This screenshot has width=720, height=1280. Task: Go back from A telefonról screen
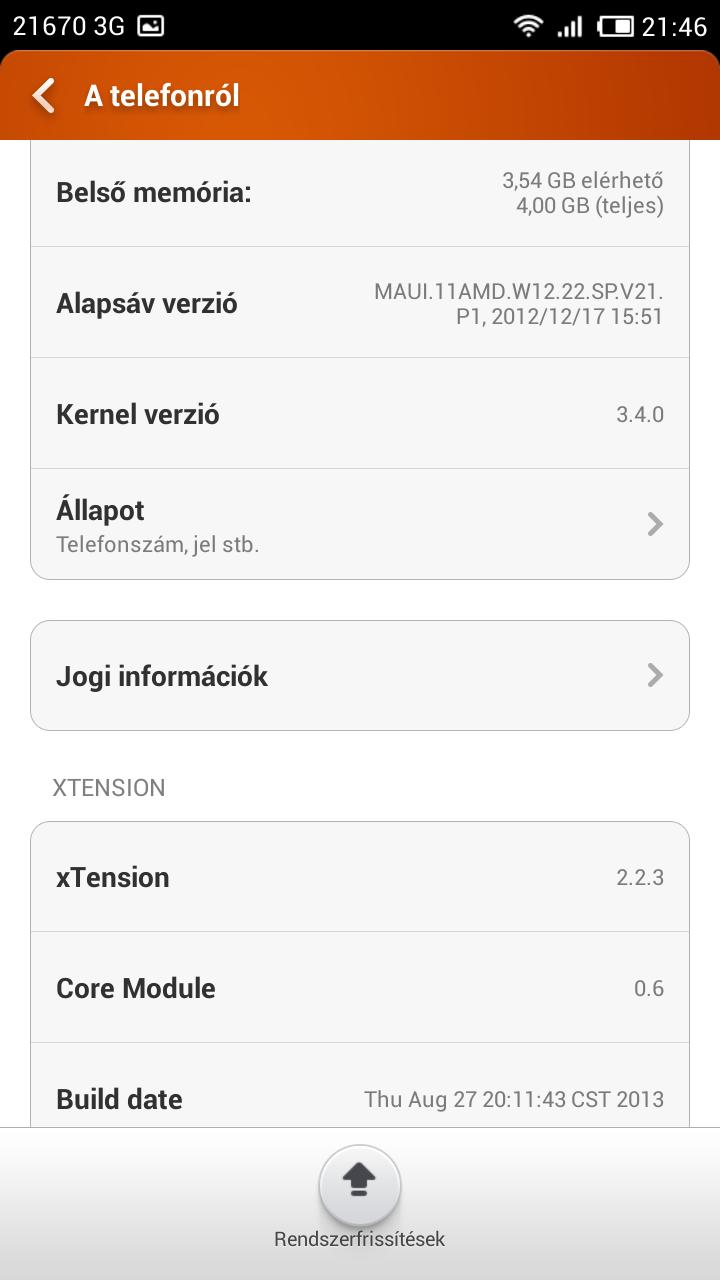click(x=44, y=96)
